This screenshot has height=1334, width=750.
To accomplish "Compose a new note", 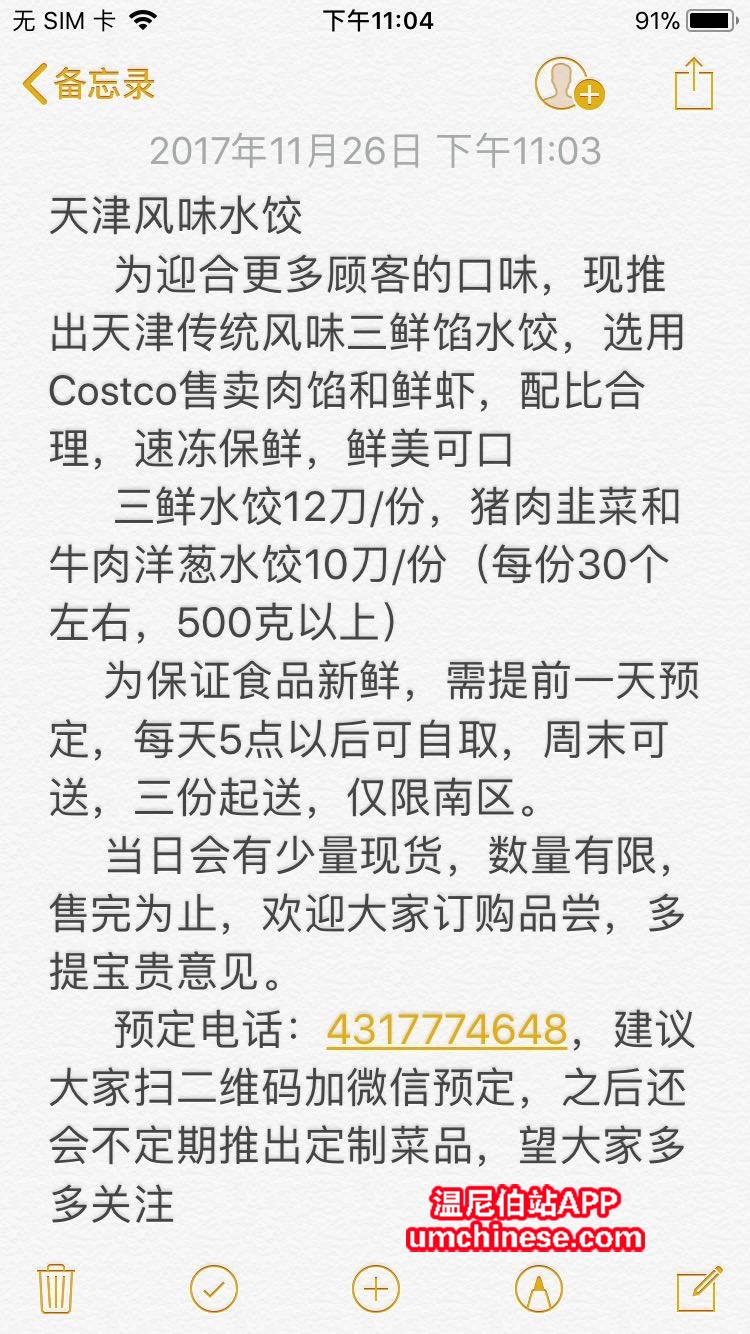I will [698, 1289].
